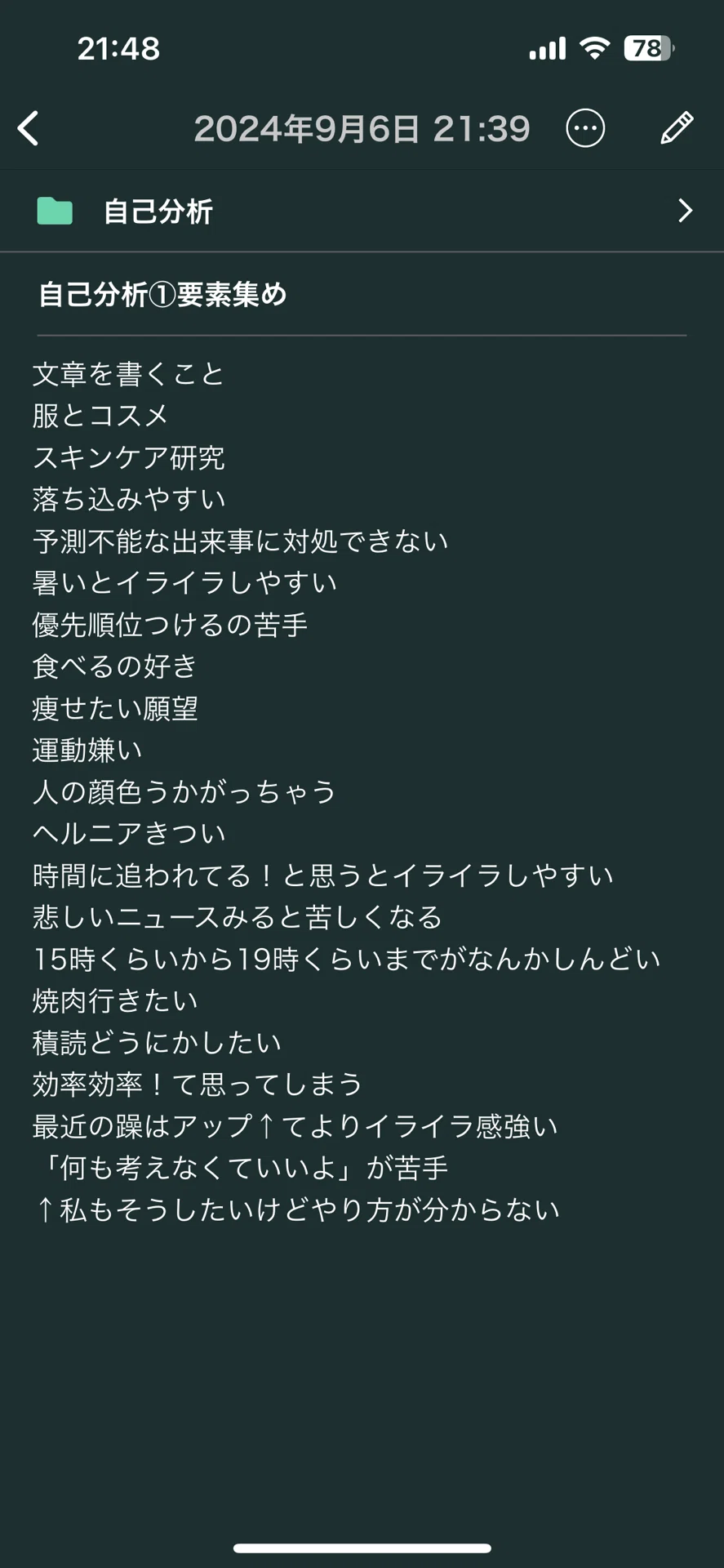Edit the note with the pencil icon
The image size is (724, 1568).
(x=677, y=128)
